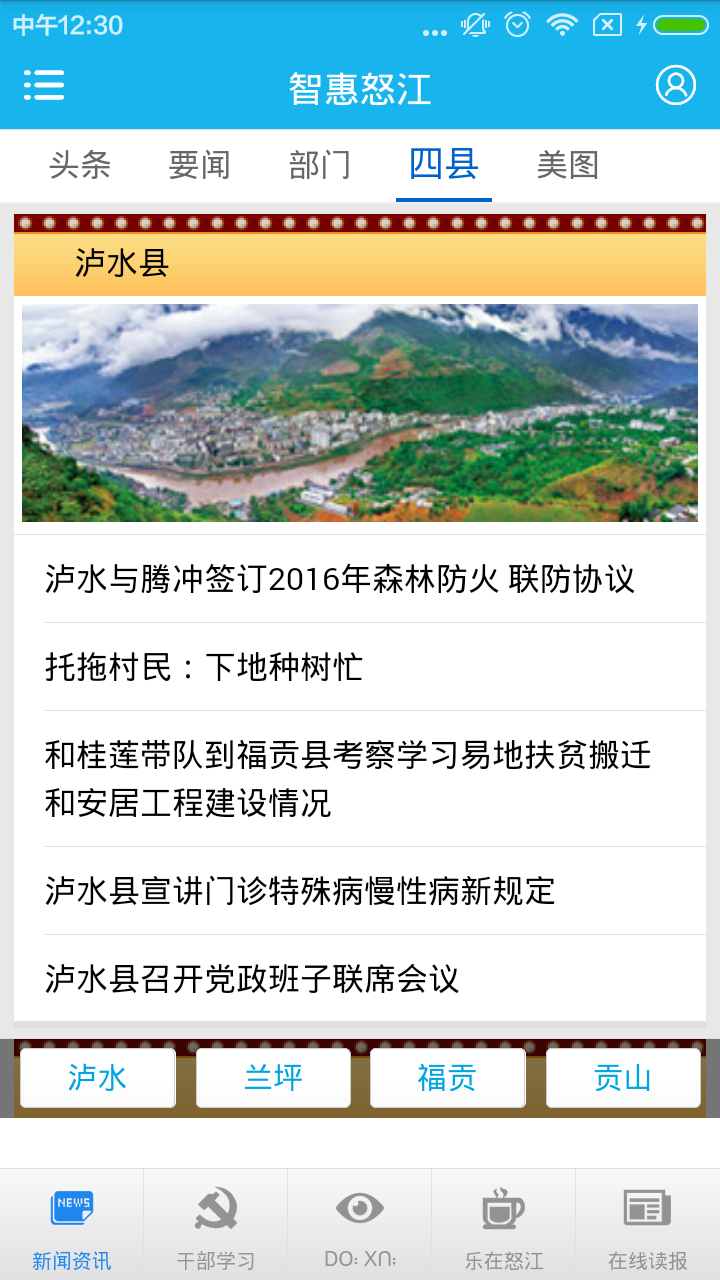720x1280 pixels.
Task: Switch to the 部门 tab
Action: tap(320, 165)
